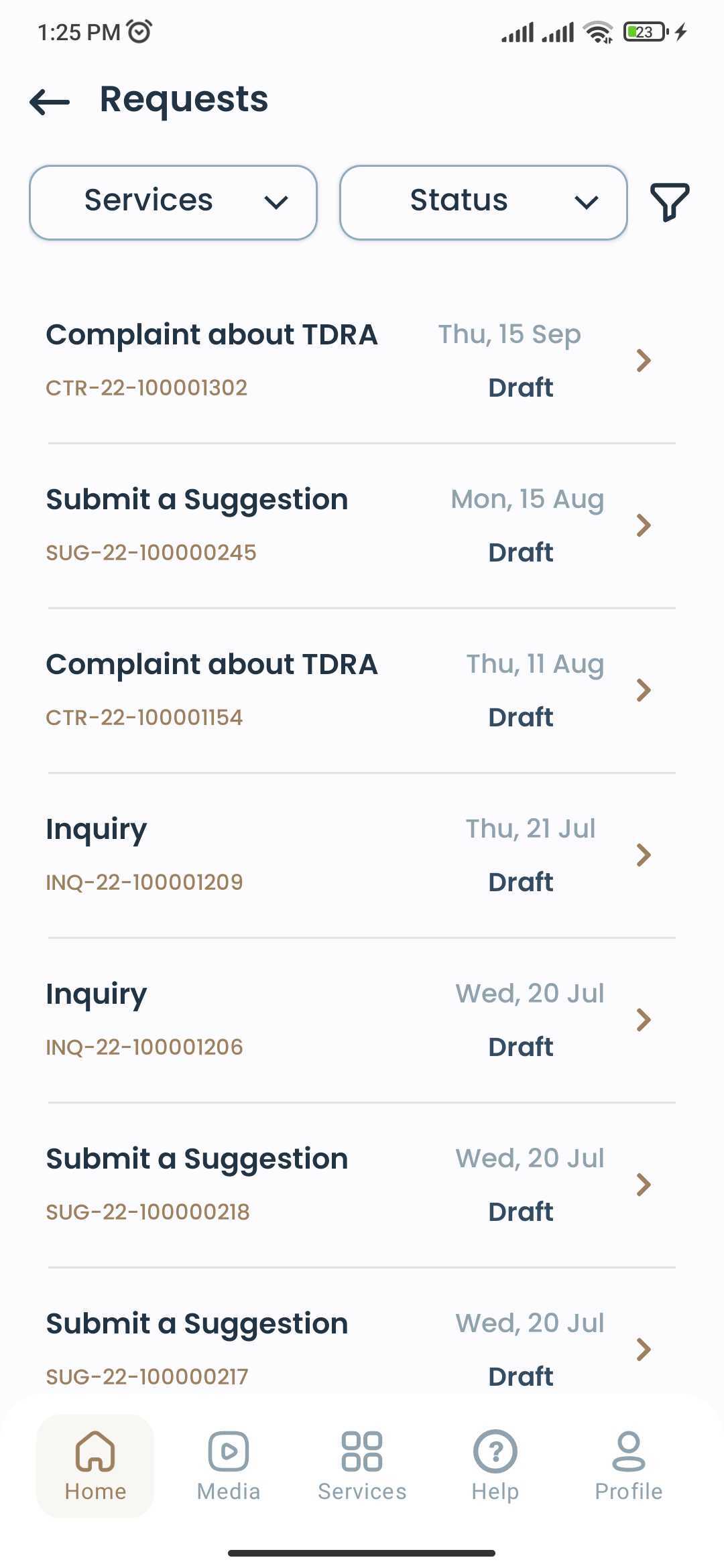Open suggestion SUG-22-100000218

[x=362, y=1185]
